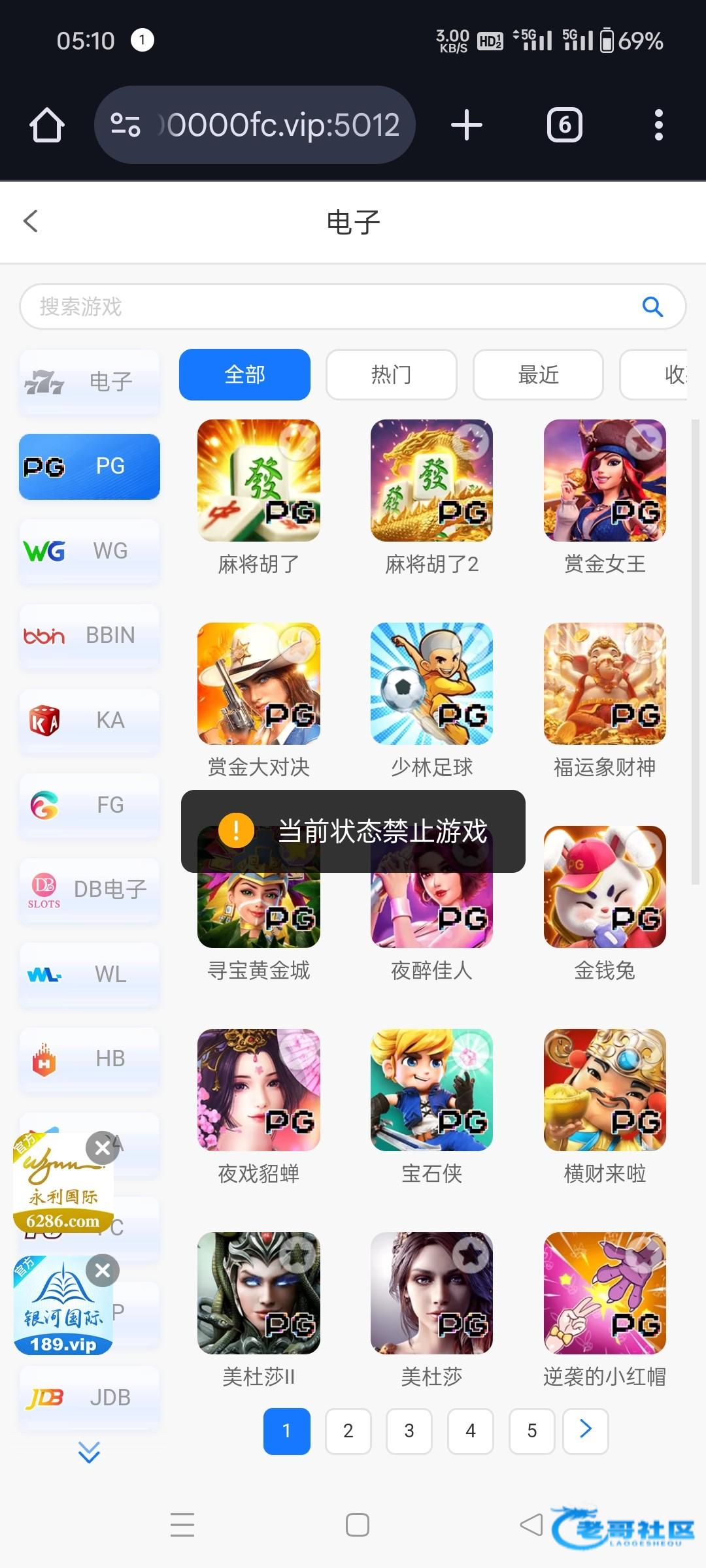Expand more providers with down chevron

(x=89, y=1452)
